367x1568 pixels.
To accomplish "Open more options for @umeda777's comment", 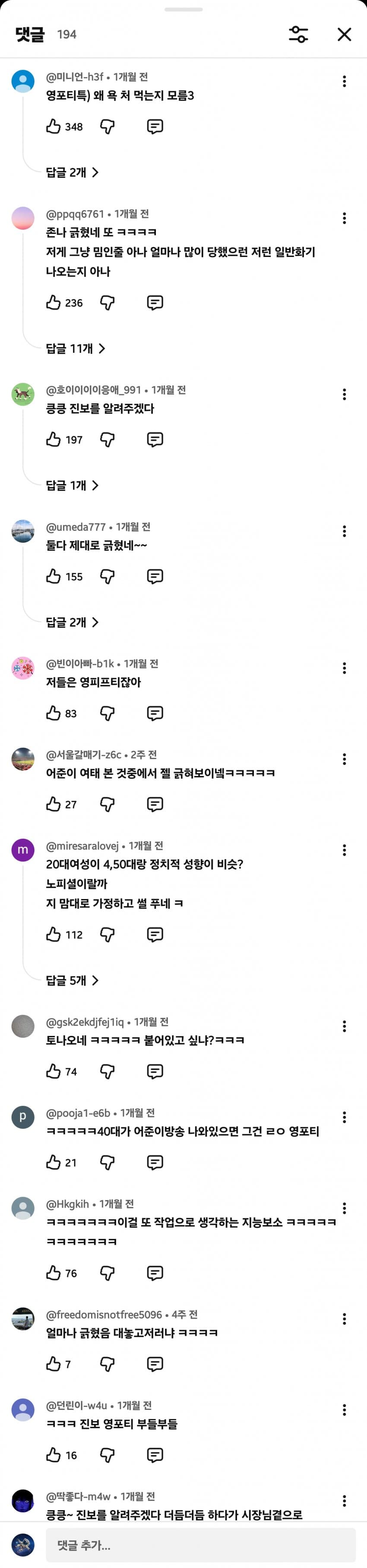I will (345, 532).
